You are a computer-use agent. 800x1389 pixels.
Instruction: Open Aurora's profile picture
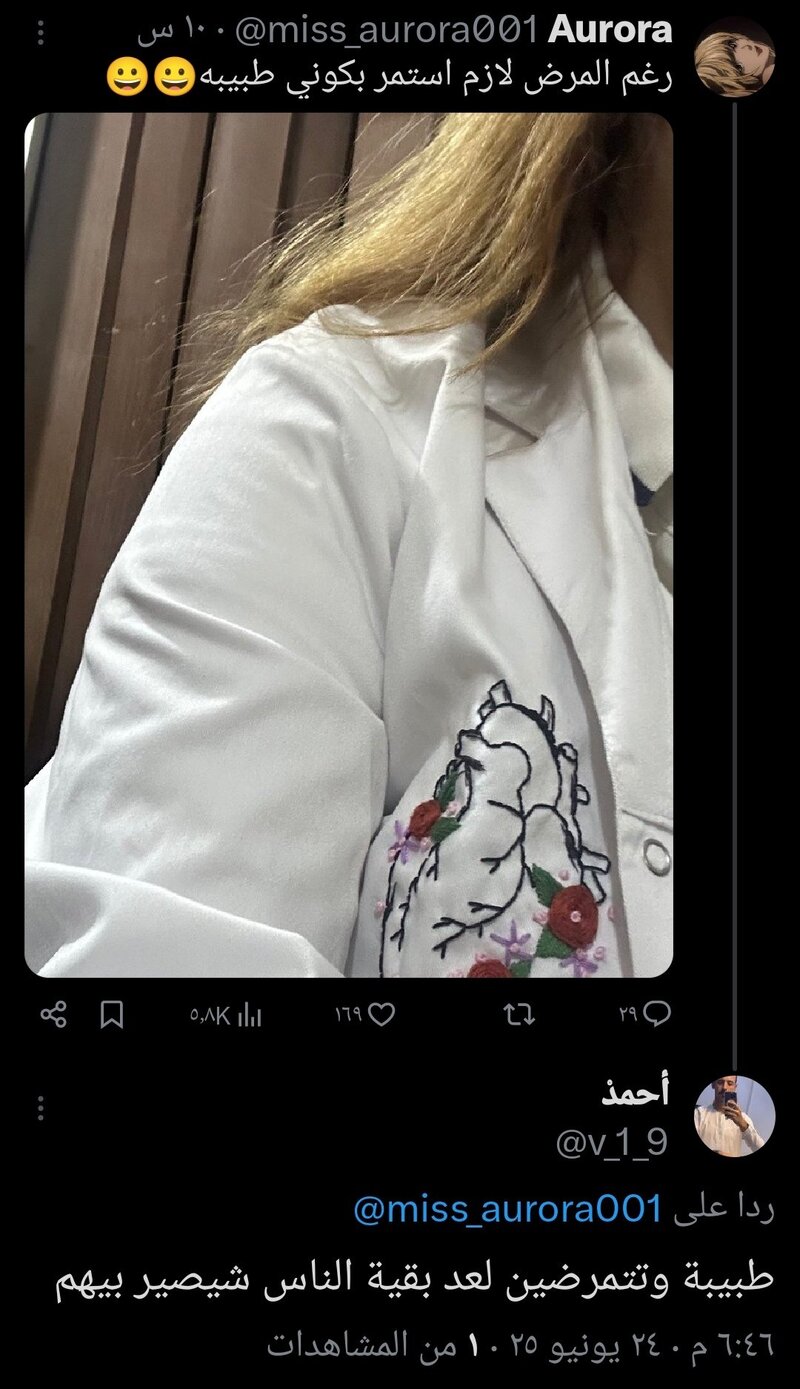coord(735,57)
